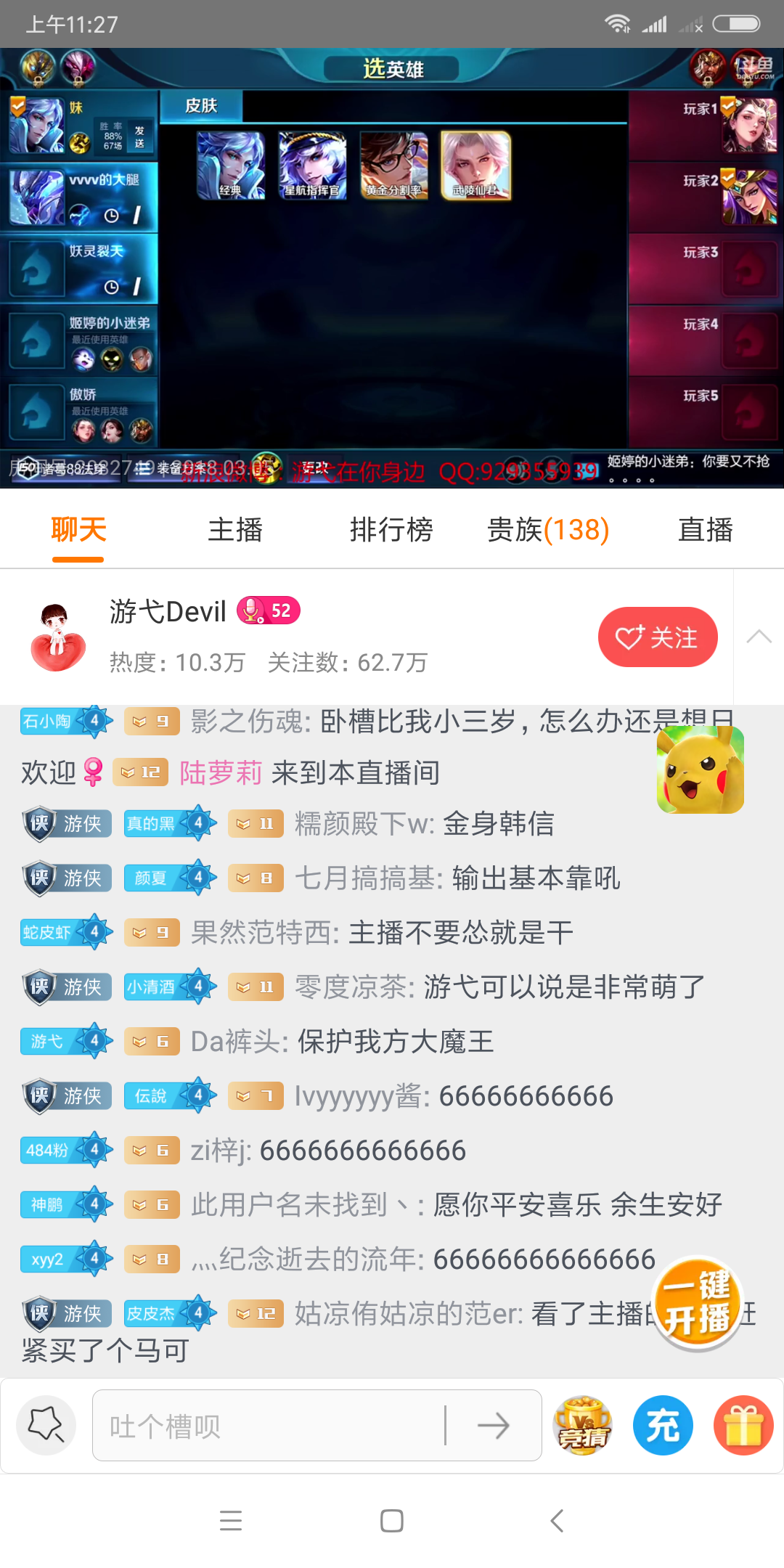Tap the send arrow in the chat bar
This screenshot has width=784, height=1568.
pyautogui.click(x=494, y=1424)
